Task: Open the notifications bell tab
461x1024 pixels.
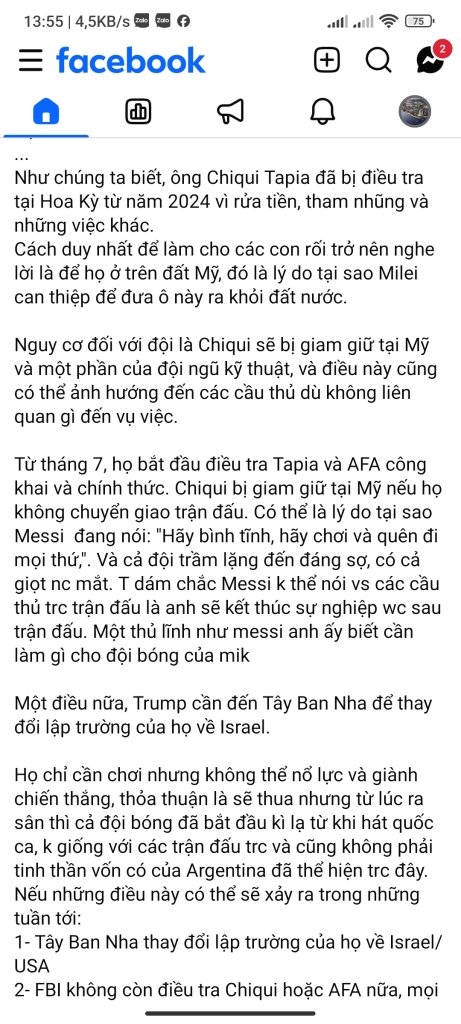Action: [x=323, y=112]
